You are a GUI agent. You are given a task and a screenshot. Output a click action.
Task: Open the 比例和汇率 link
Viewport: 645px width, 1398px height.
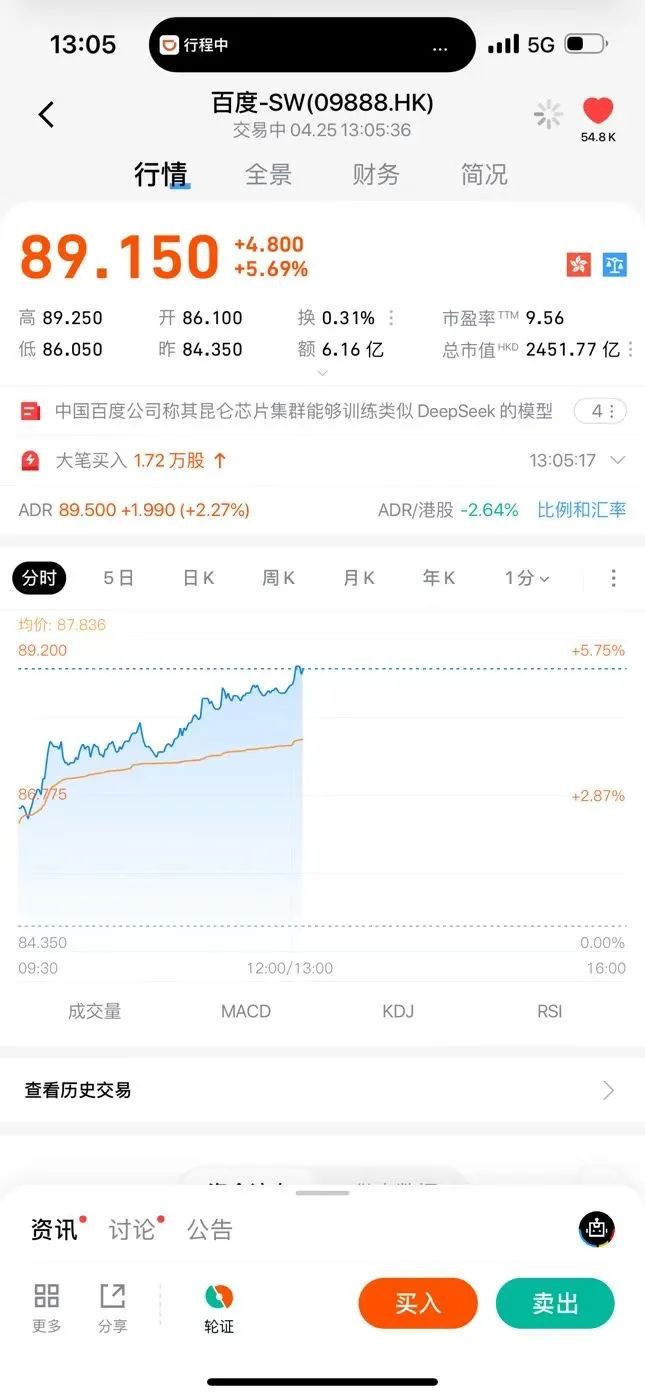[581, 510]
